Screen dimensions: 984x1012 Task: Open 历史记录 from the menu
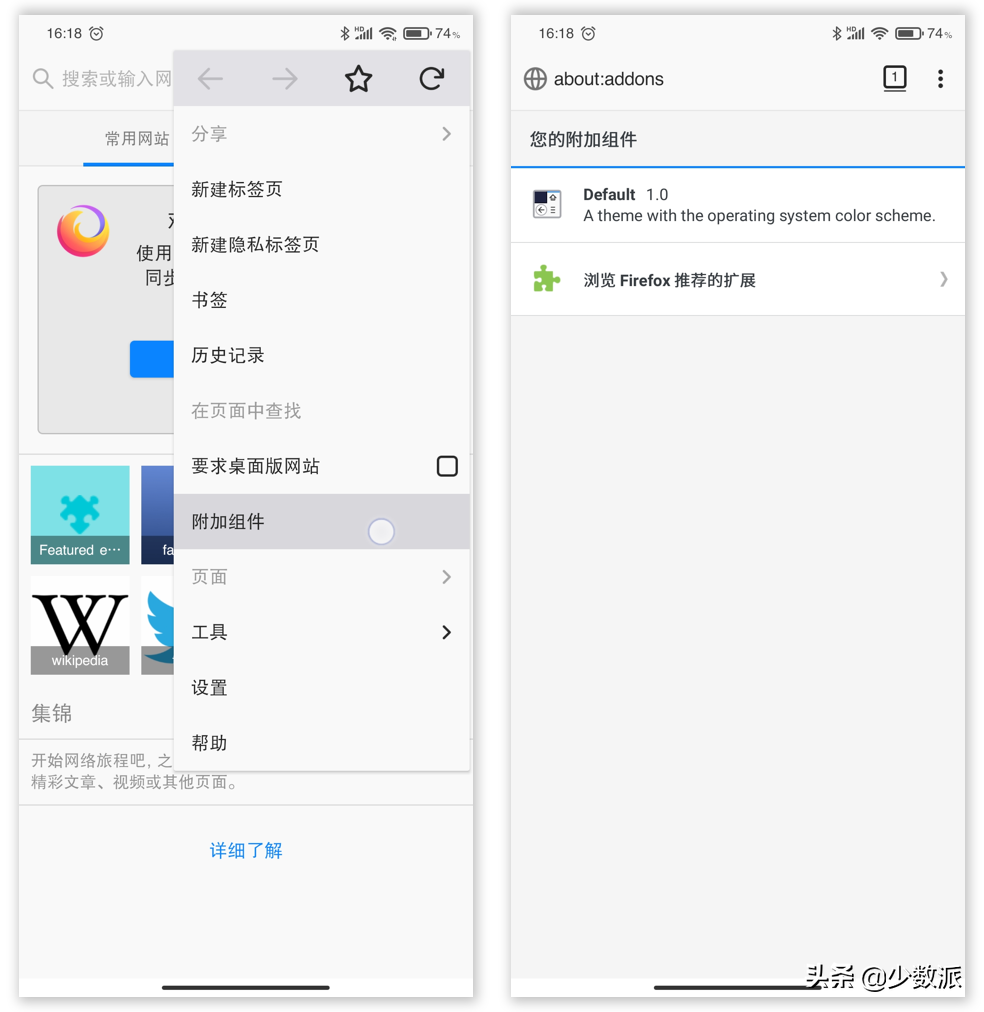point(228,355)
